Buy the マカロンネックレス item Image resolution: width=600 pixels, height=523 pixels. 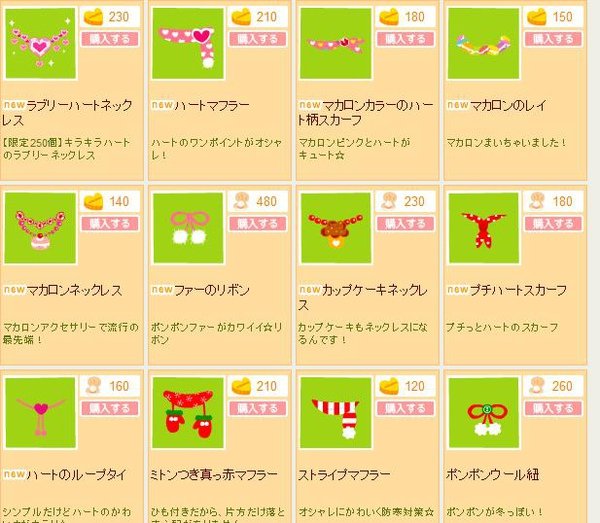pyautogui.click(x=109, y=223)
